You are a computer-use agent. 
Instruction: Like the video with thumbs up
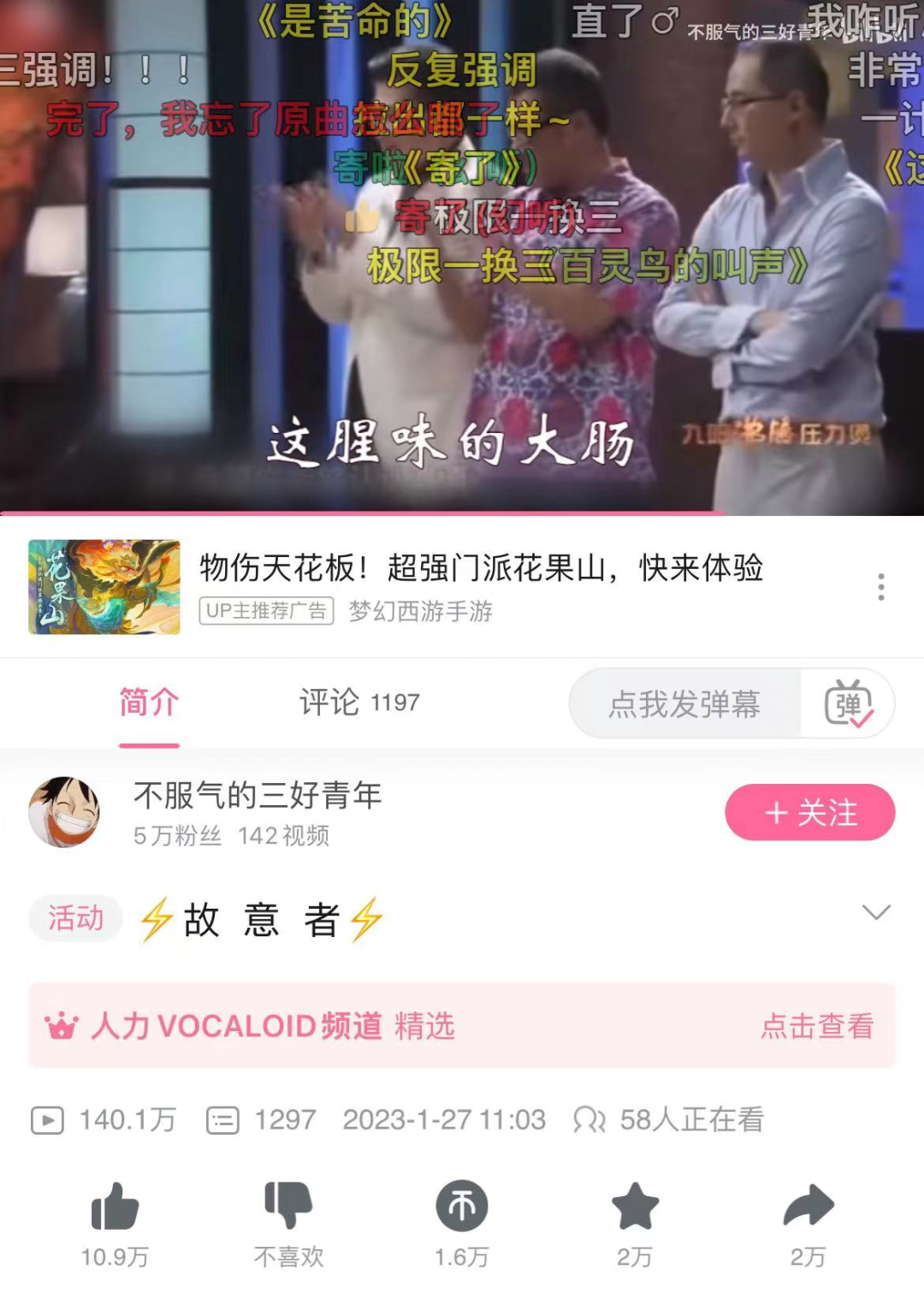115,1207
